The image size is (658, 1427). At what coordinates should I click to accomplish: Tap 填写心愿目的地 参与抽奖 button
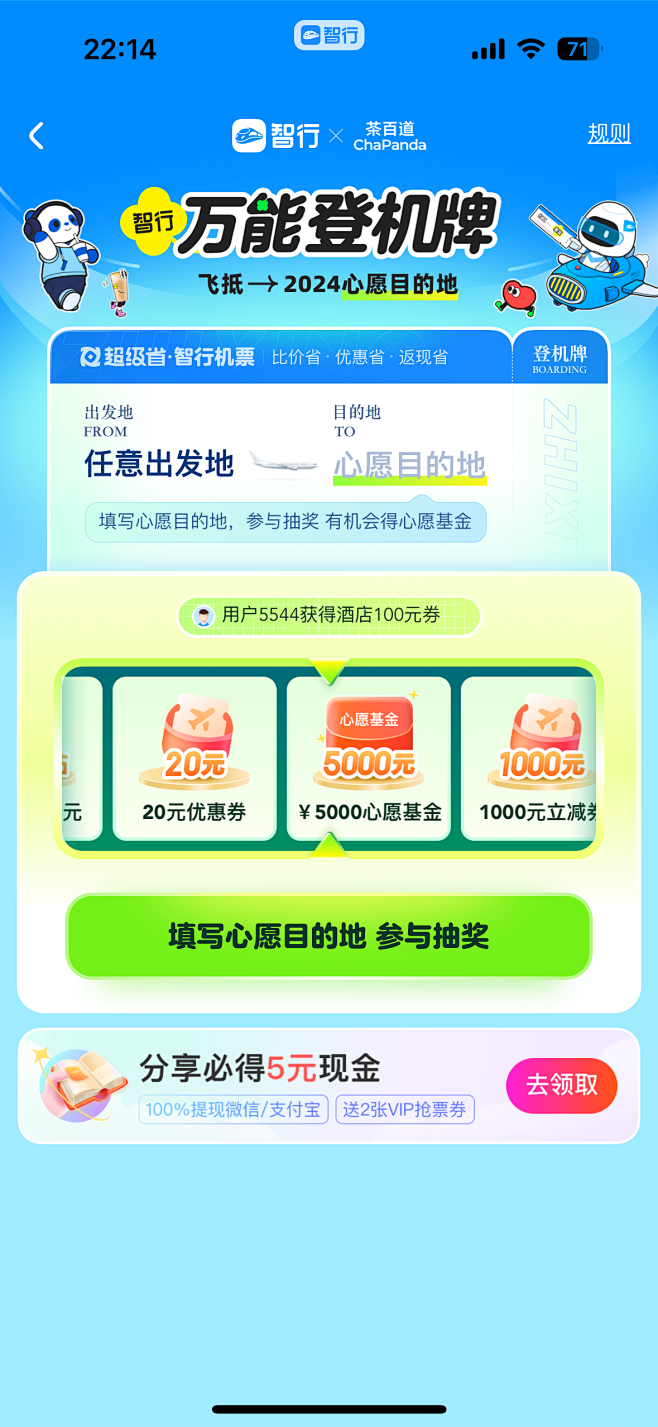pos(328,936)
